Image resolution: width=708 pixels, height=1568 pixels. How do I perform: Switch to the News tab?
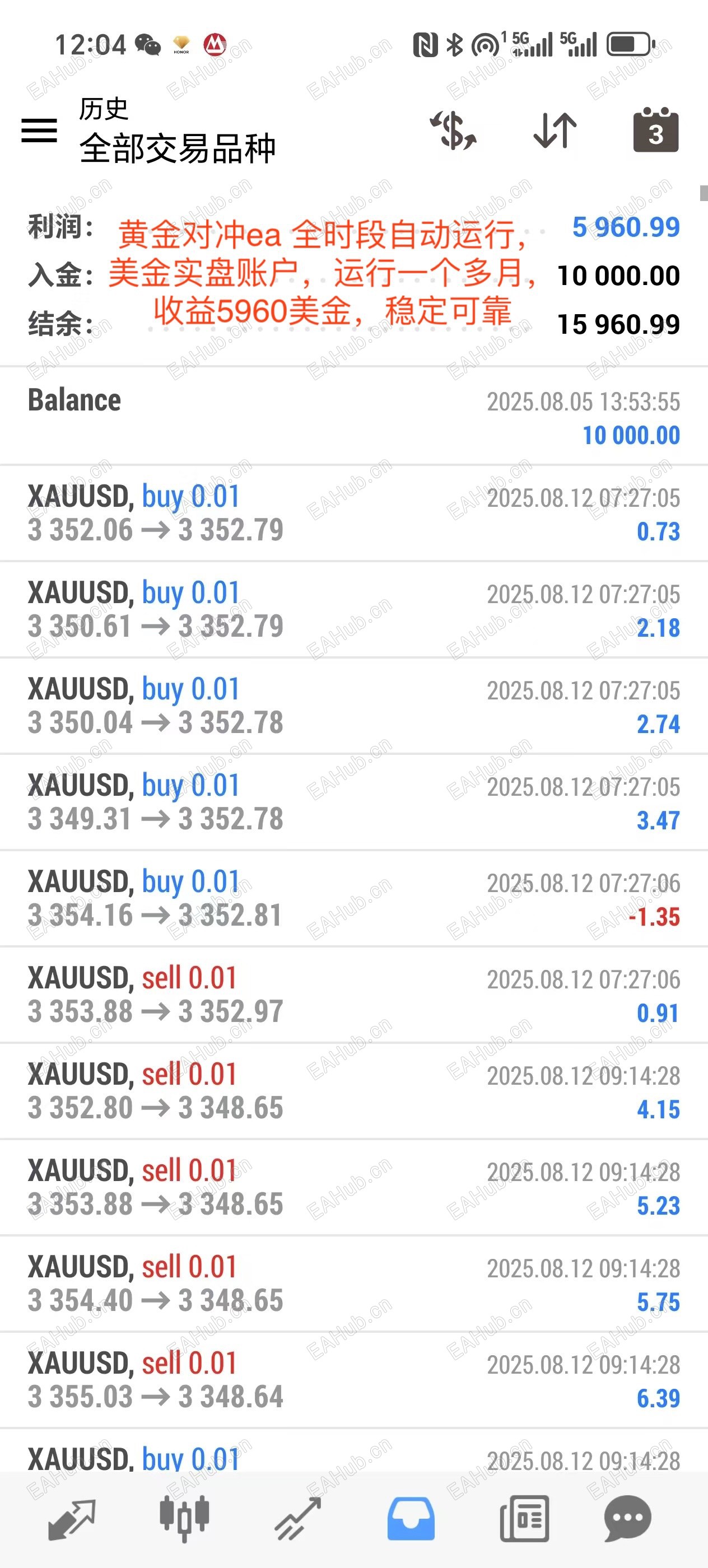click(x=524, y=1519)
